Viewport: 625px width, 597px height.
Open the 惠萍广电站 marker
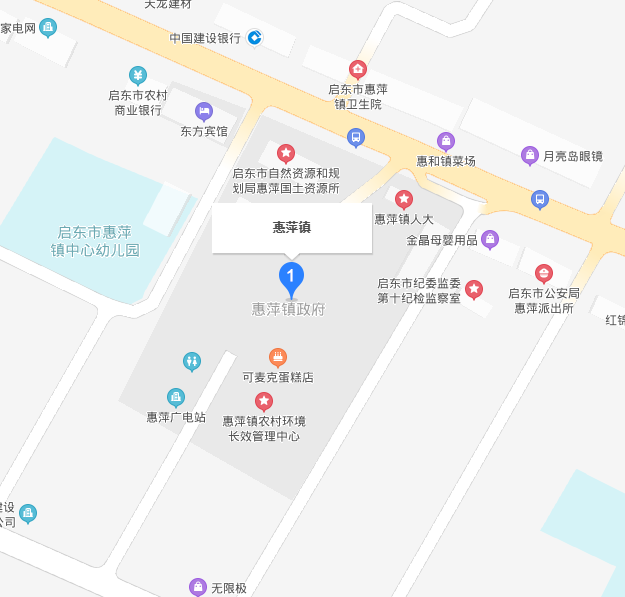[176, 397]
